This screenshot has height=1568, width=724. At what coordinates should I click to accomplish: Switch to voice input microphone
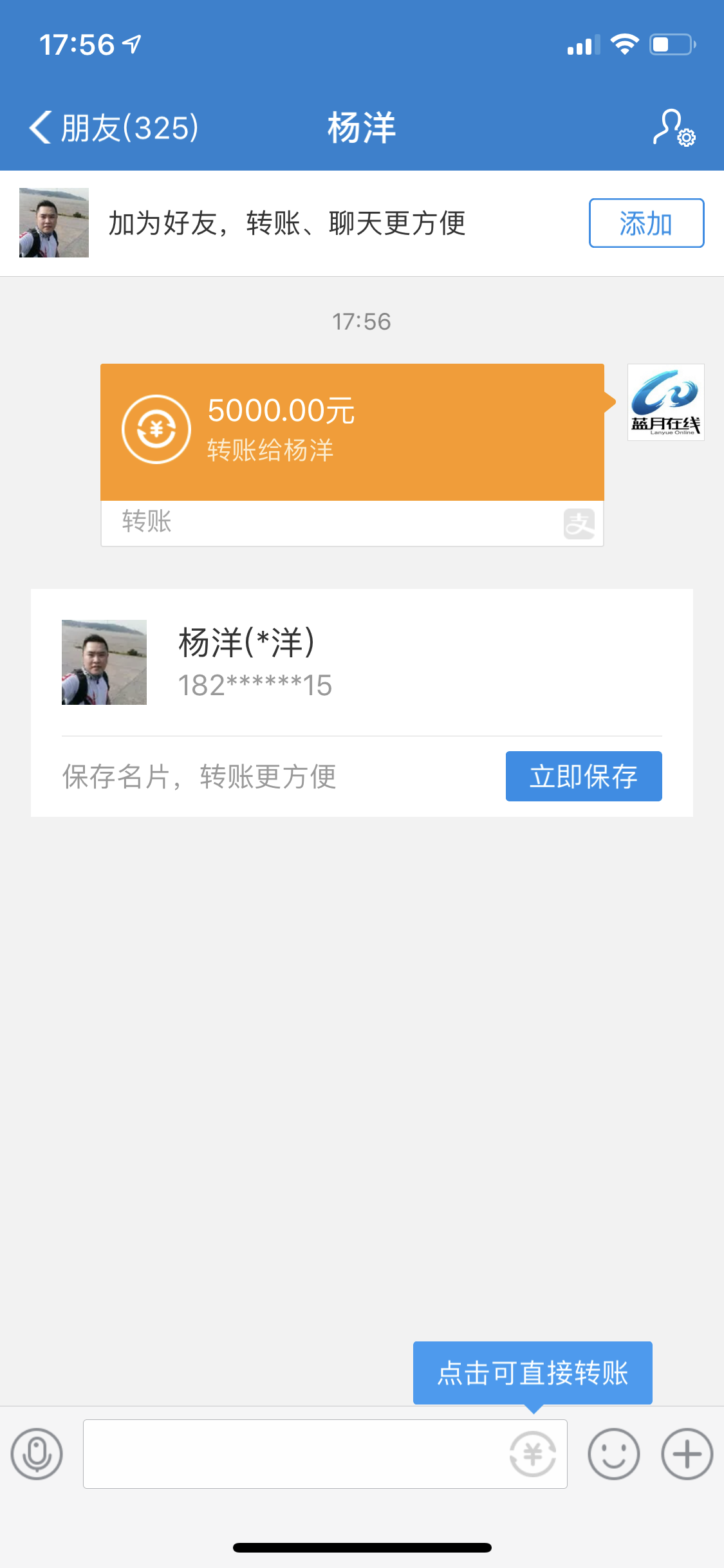[37, 1454]
